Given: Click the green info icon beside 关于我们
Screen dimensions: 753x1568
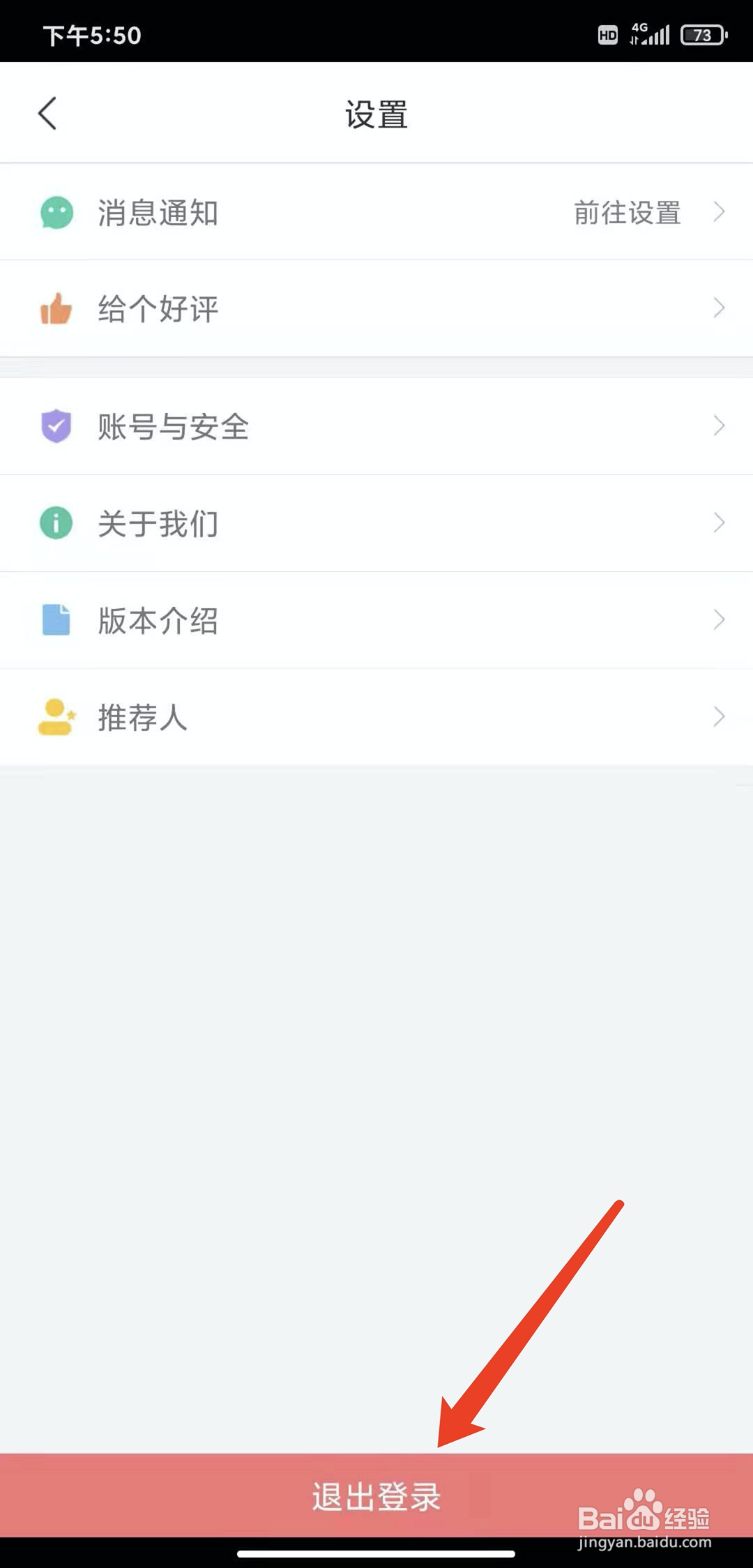Looking at the screenshot, I should click(x=56, y=523).
